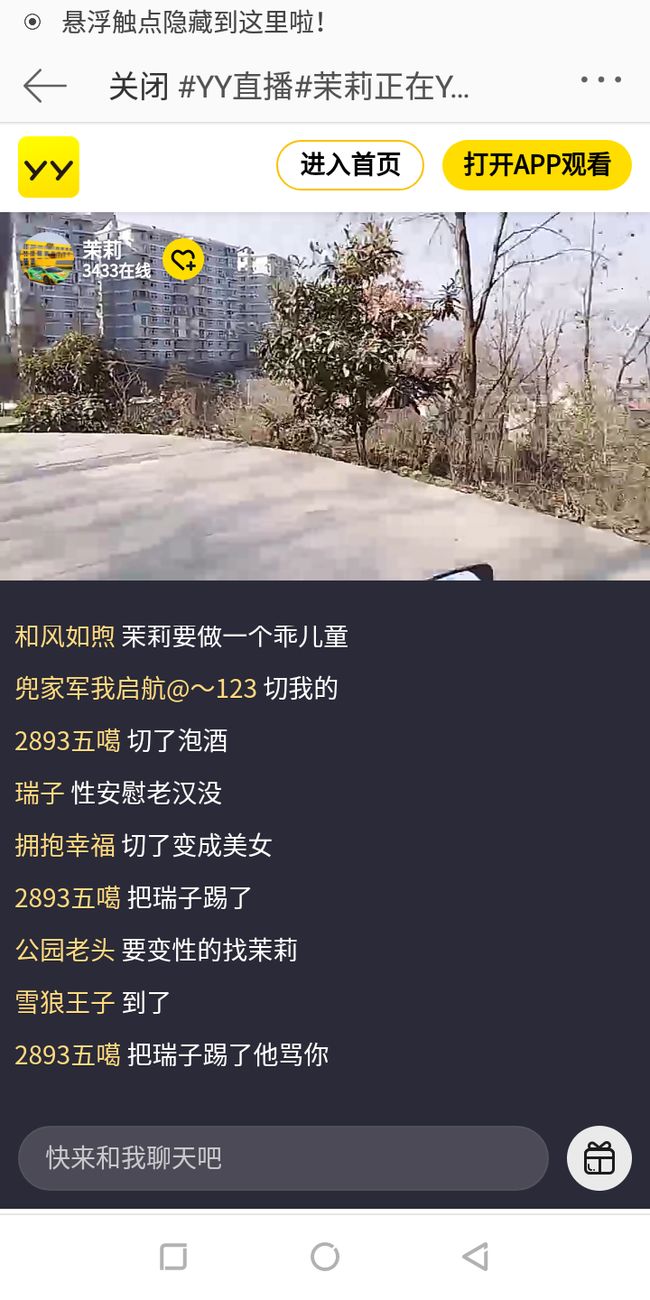650x1300 pixels.
Task: Tap the 快来和我聊天吧 chat input
Action: (x=283, y=1158)
